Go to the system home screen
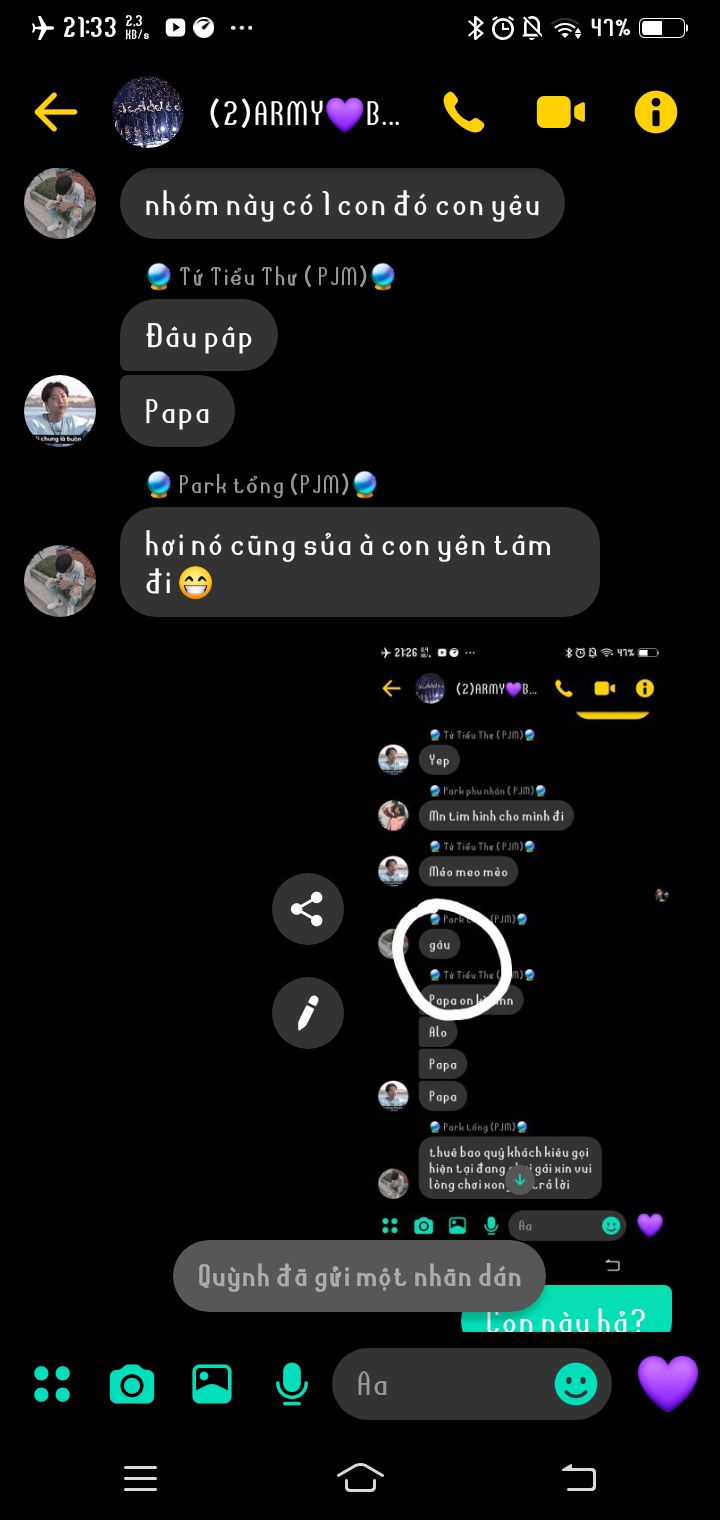The width and height of the screenshot is (720, 1520). (x=361, y=1477)
